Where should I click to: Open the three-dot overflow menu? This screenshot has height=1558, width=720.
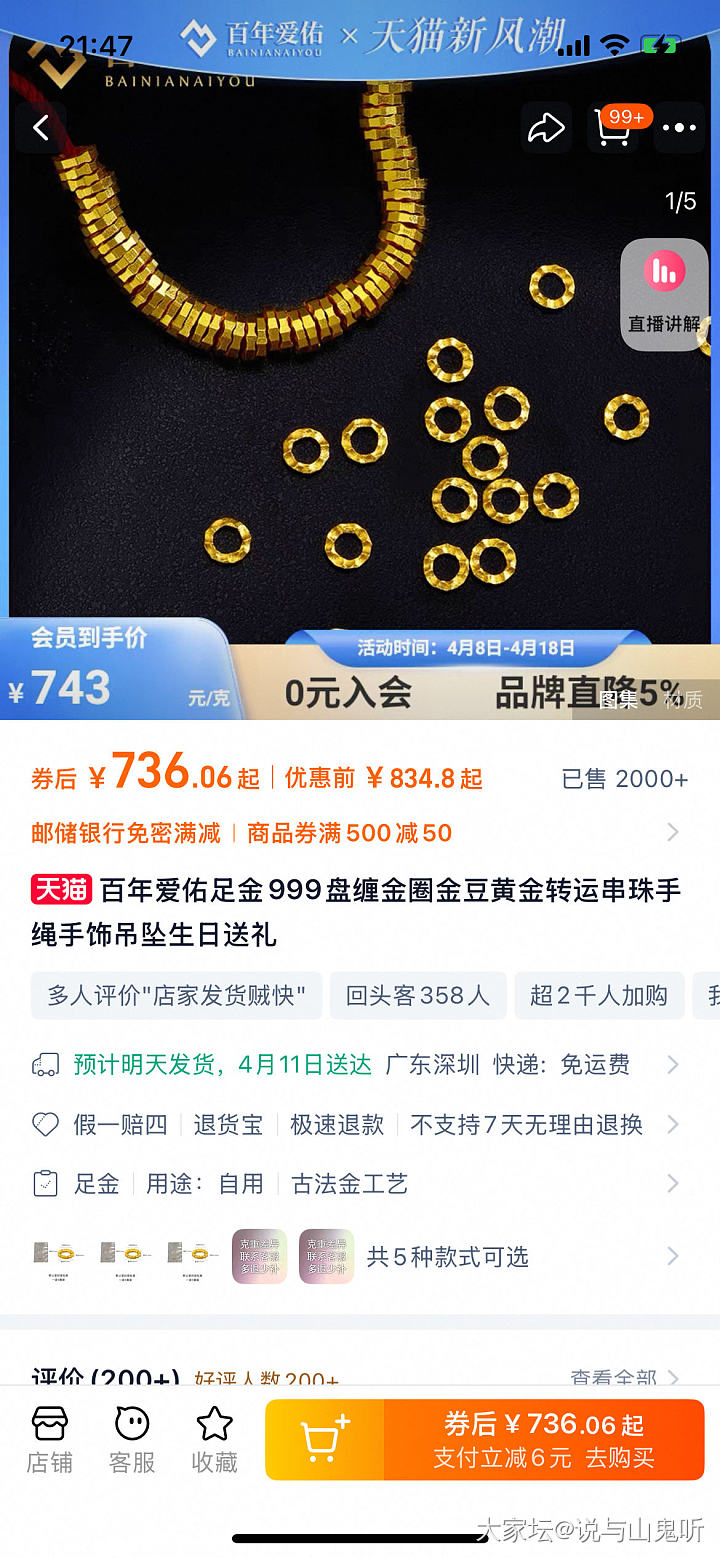click(x=679, y=128)
